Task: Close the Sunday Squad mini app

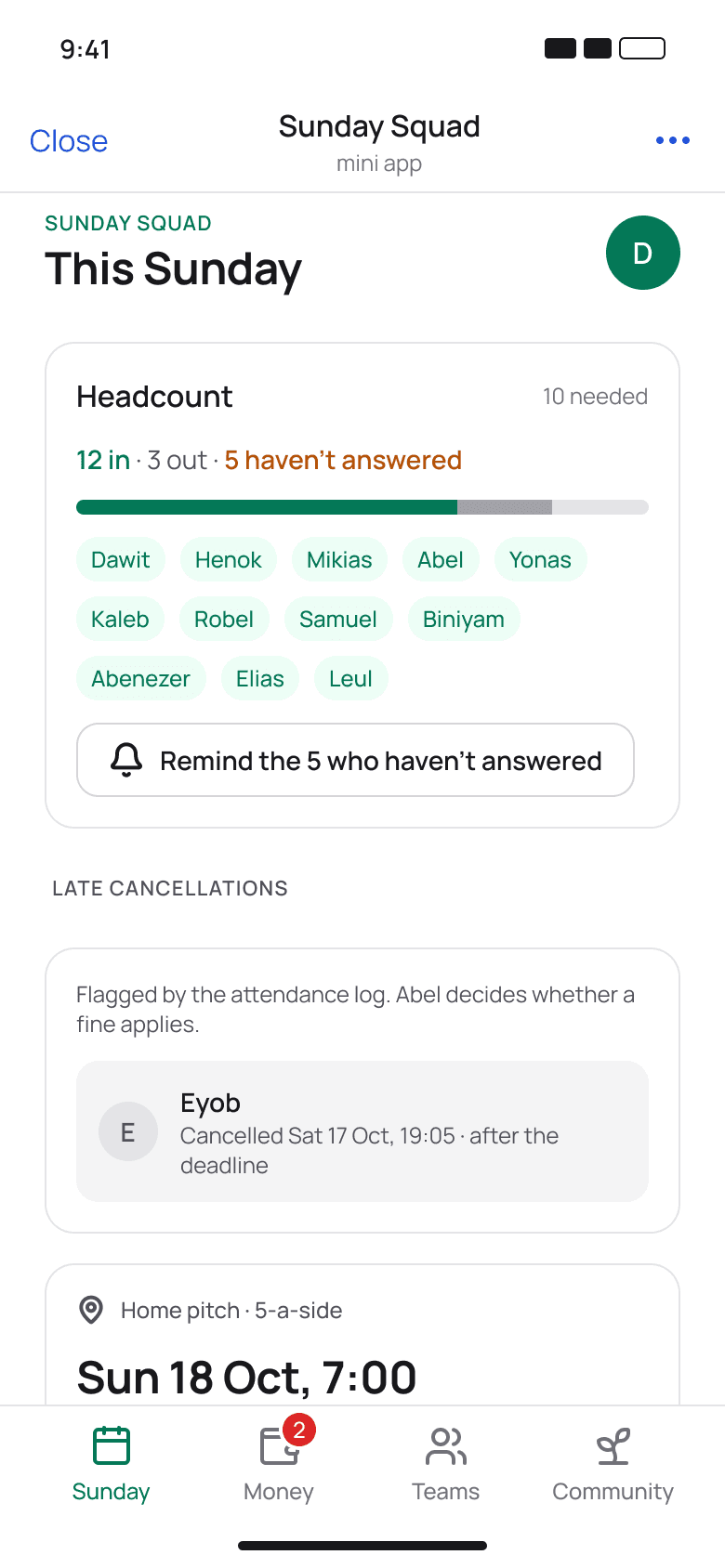Action: [69, 141]
